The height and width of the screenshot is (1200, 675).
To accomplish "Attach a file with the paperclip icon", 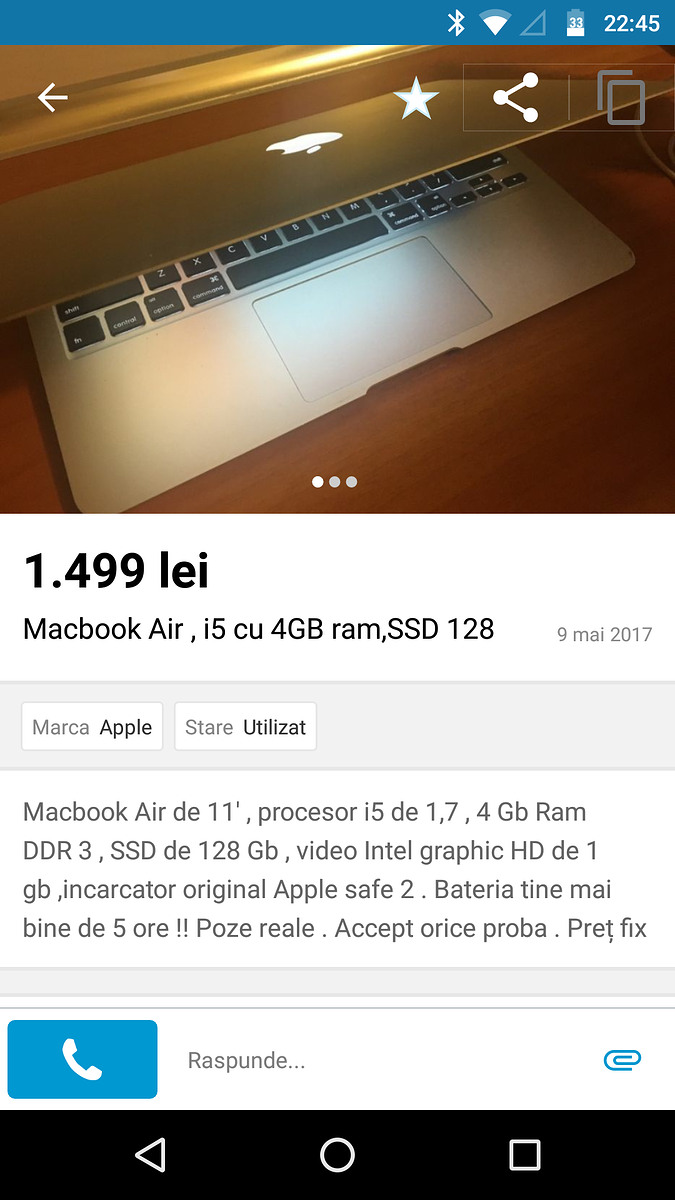I will click(622, 1060).
